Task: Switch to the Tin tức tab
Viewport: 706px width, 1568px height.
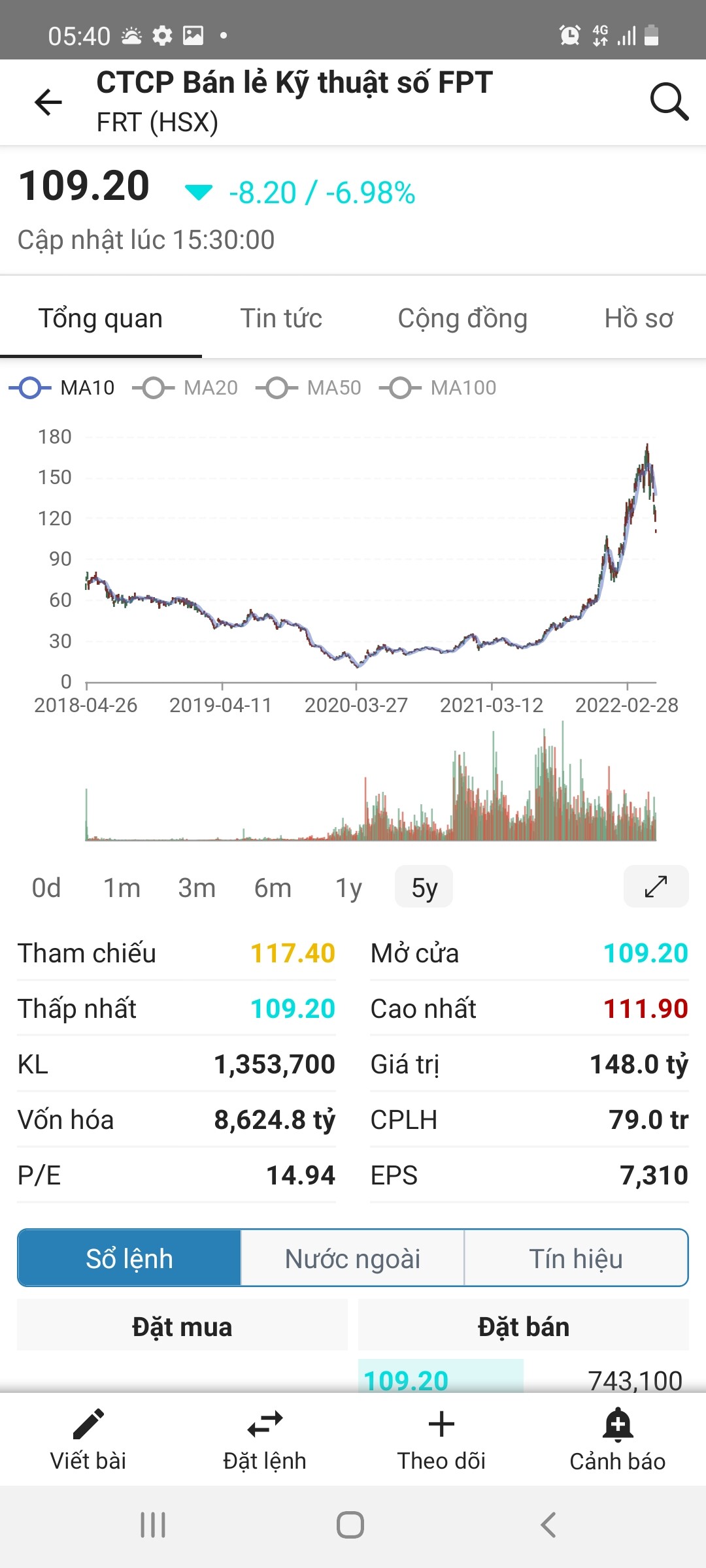Action: [281, 319]
